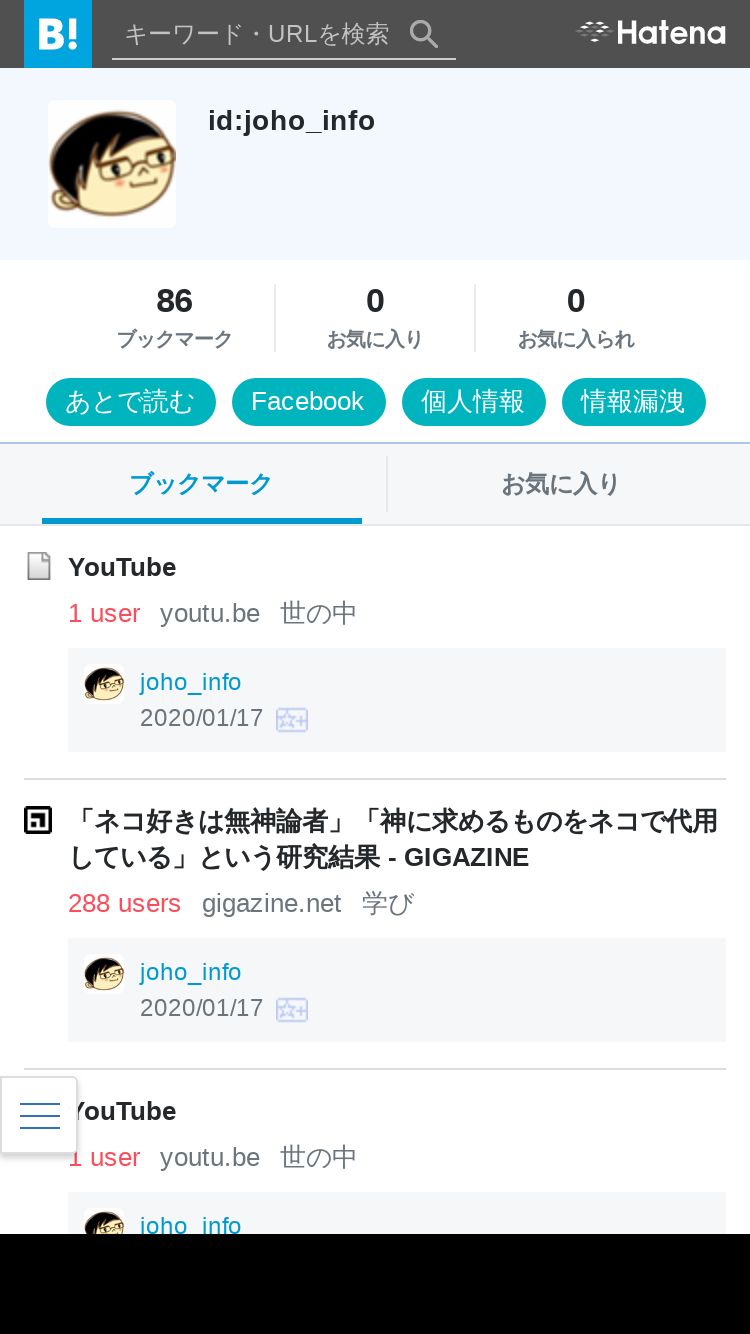Focus the keyword and URL search field
The width and height of the screenshot is (750, 1334).
point(260,34)
